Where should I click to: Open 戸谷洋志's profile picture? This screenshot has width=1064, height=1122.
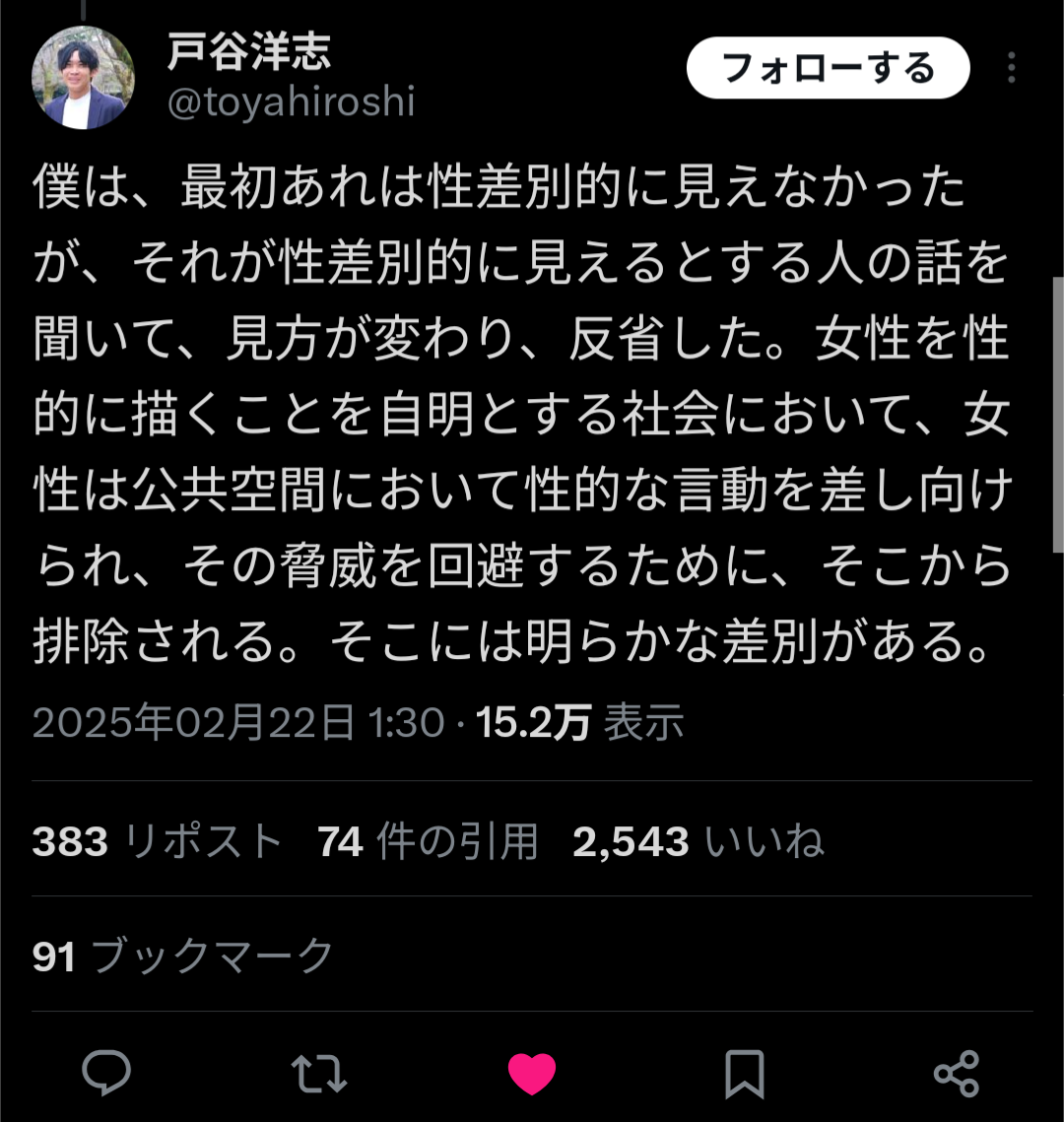[84, 78]
